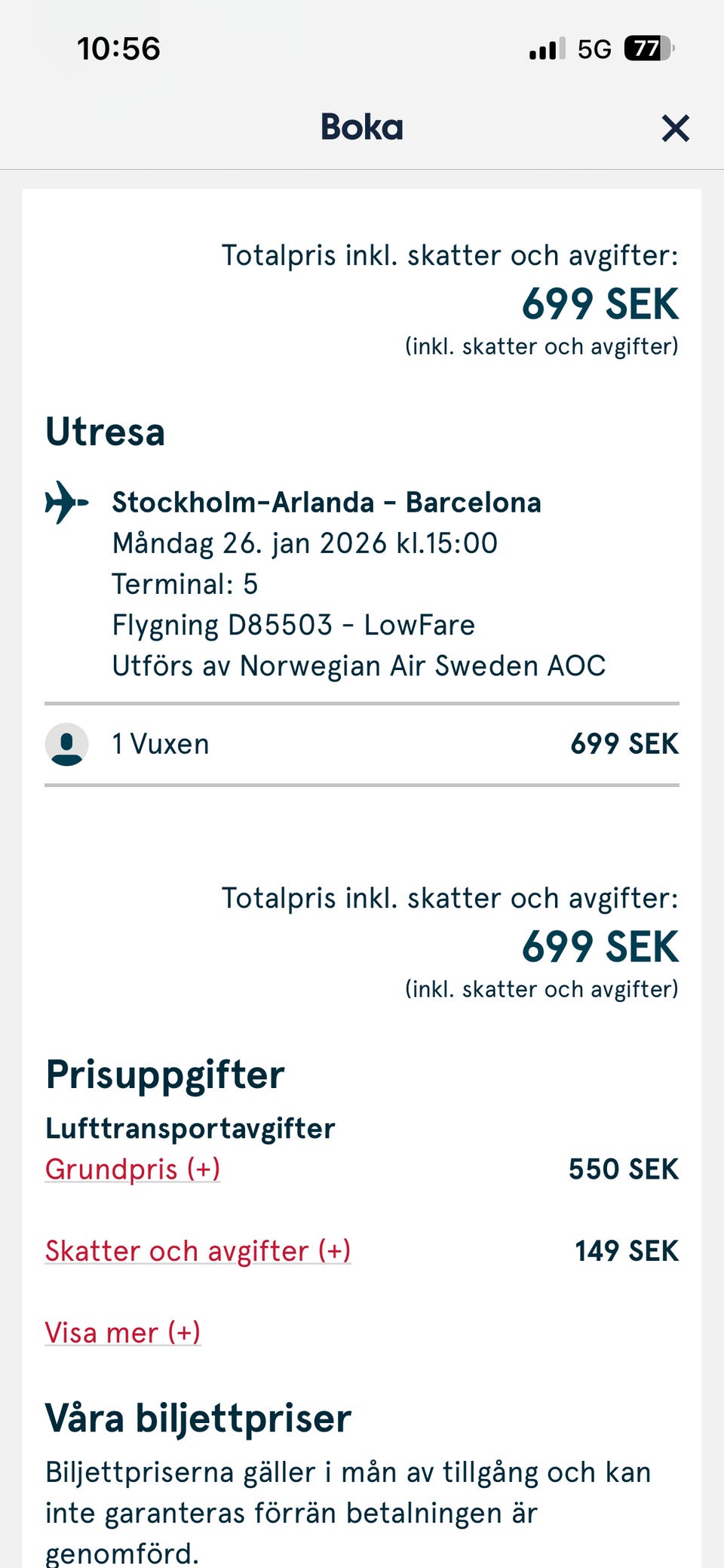The height and width of the screenshot is (1568, 724).
Task: Expand Skatter och avgifter breakdown
Action: pyautogui.click(x=198, y=1250)
